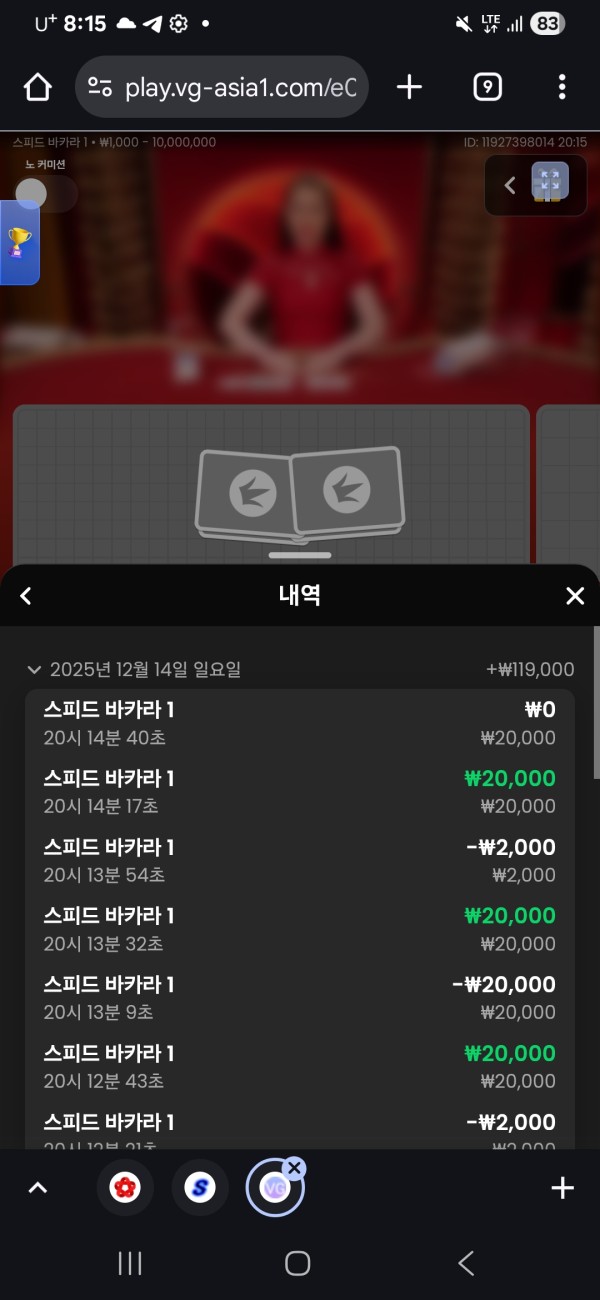Close the VG tab in the bottom strip
This screenshot has width=600, height=1300.
tap(294, 1167)
